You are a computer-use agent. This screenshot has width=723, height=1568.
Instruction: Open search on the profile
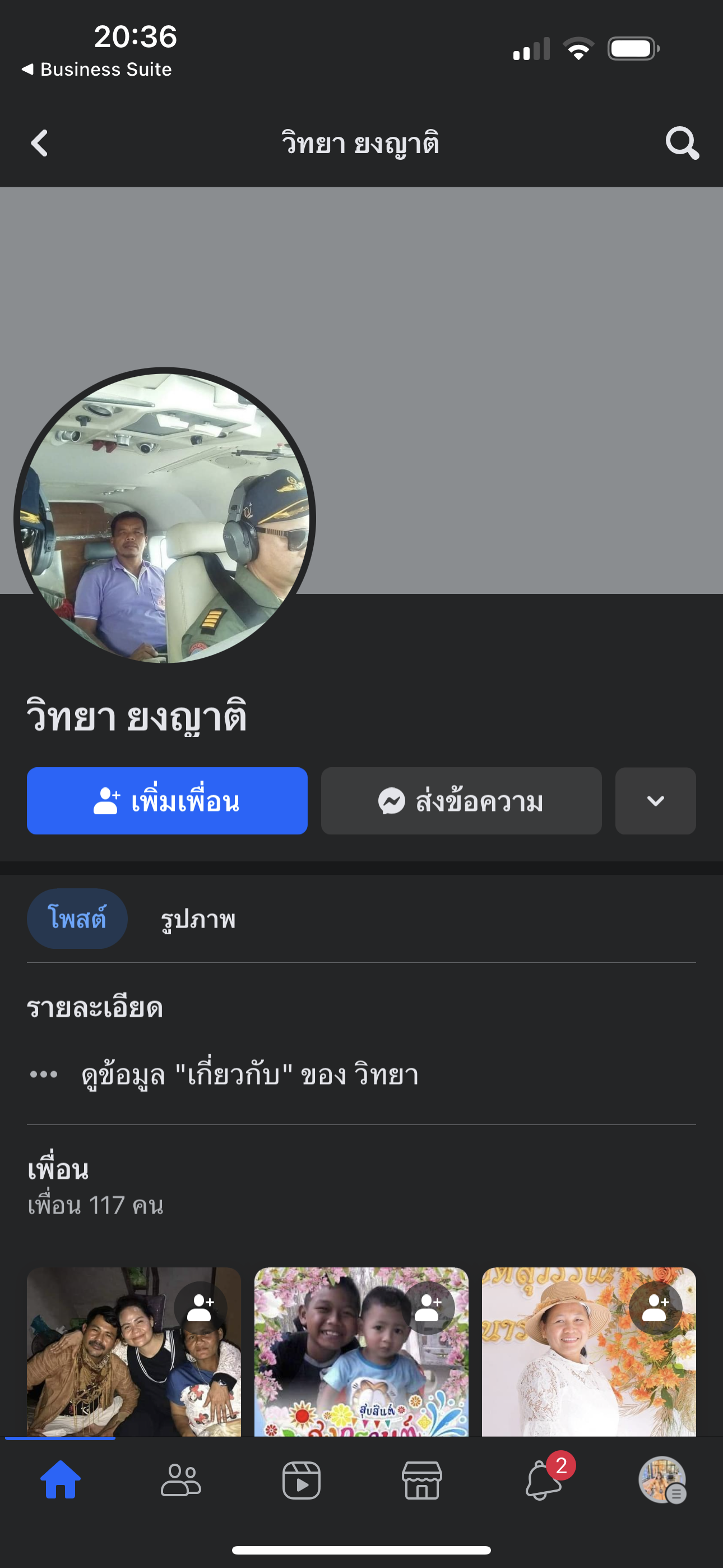pyautogui.click(x=682, y=144)
